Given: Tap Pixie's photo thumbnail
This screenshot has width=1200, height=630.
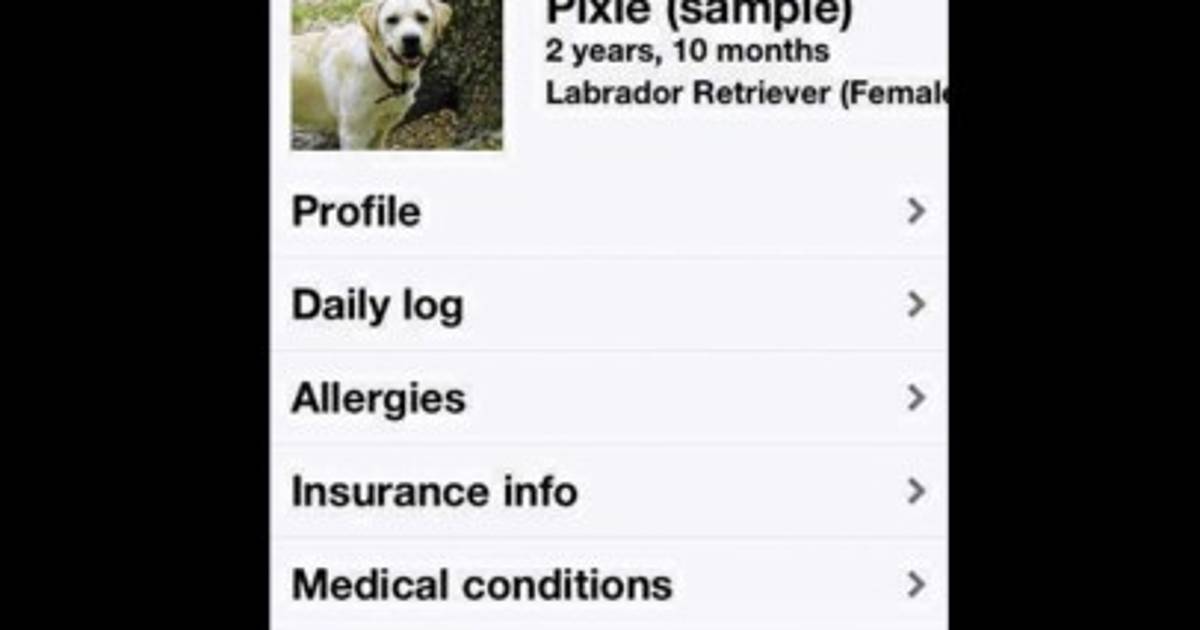Looking at the screenshot, I should [x=396, y=75].
